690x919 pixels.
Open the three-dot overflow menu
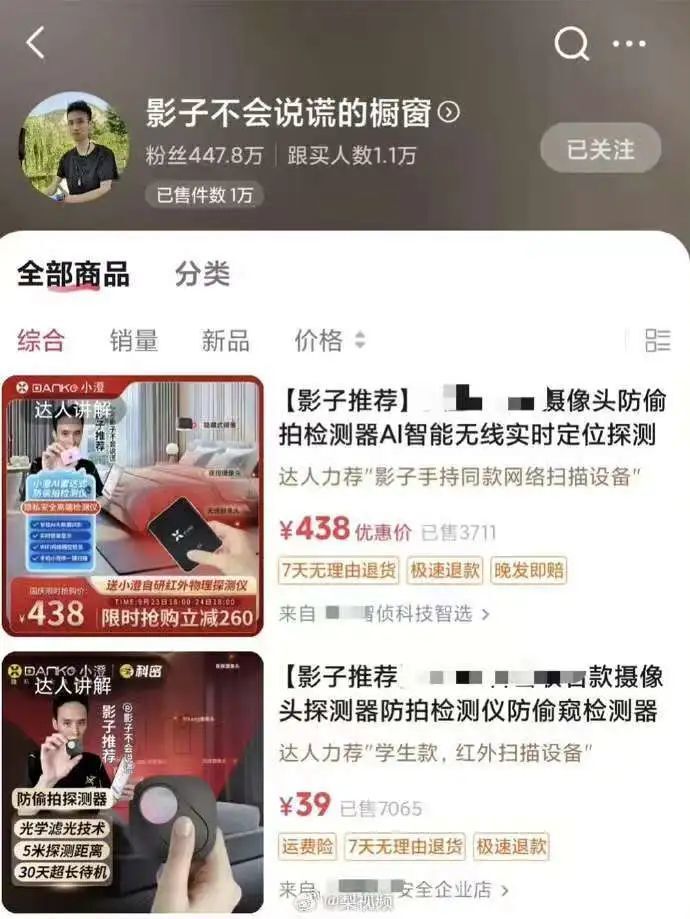pyautogui.click(x=629, y=44)
